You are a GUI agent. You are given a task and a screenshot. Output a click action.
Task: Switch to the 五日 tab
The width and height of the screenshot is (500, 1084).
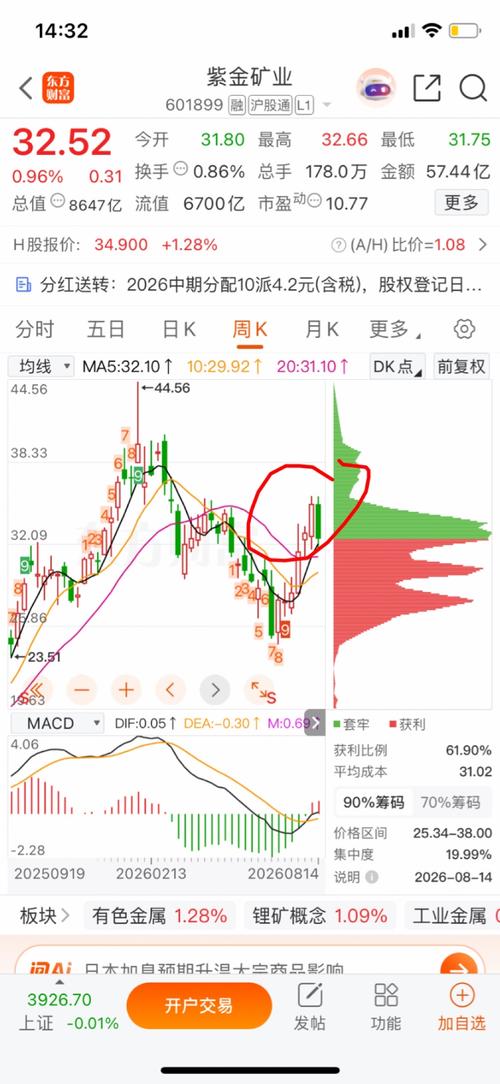(106, 329)
